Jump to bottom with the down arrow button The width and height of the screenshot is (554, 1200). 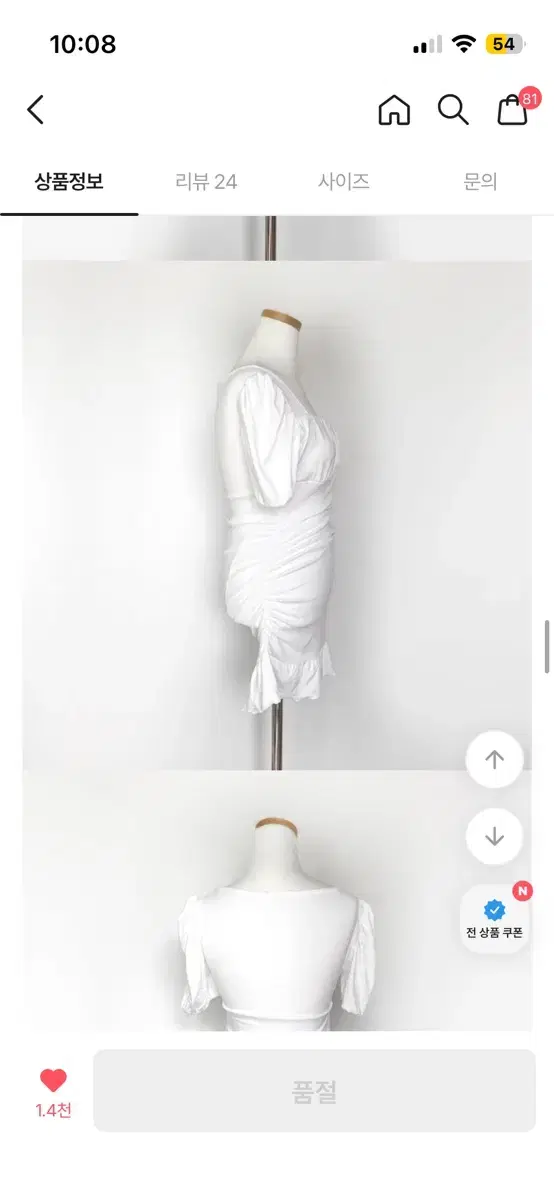[x=494, y=836]
